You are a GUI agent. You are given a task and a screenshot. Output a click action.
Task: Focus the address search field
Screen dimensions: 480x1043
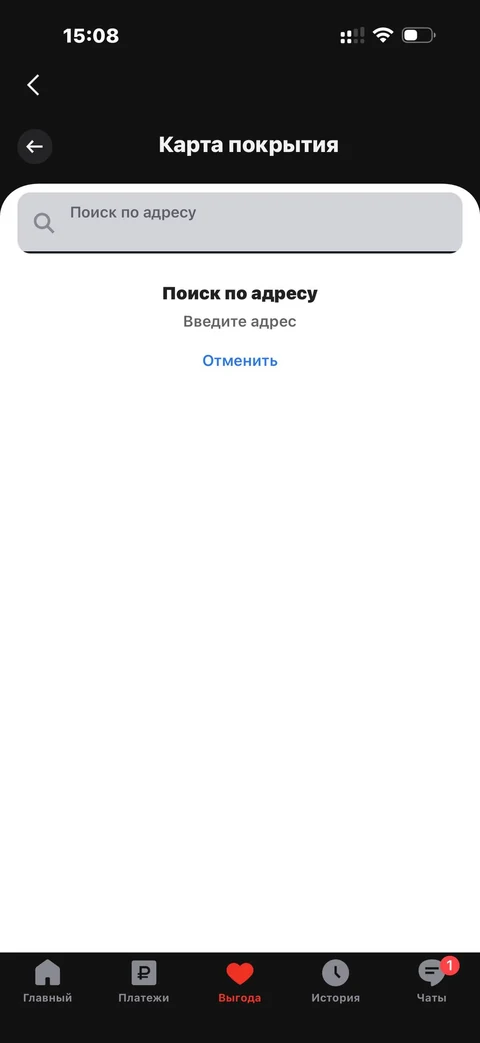tap(239, 223)
